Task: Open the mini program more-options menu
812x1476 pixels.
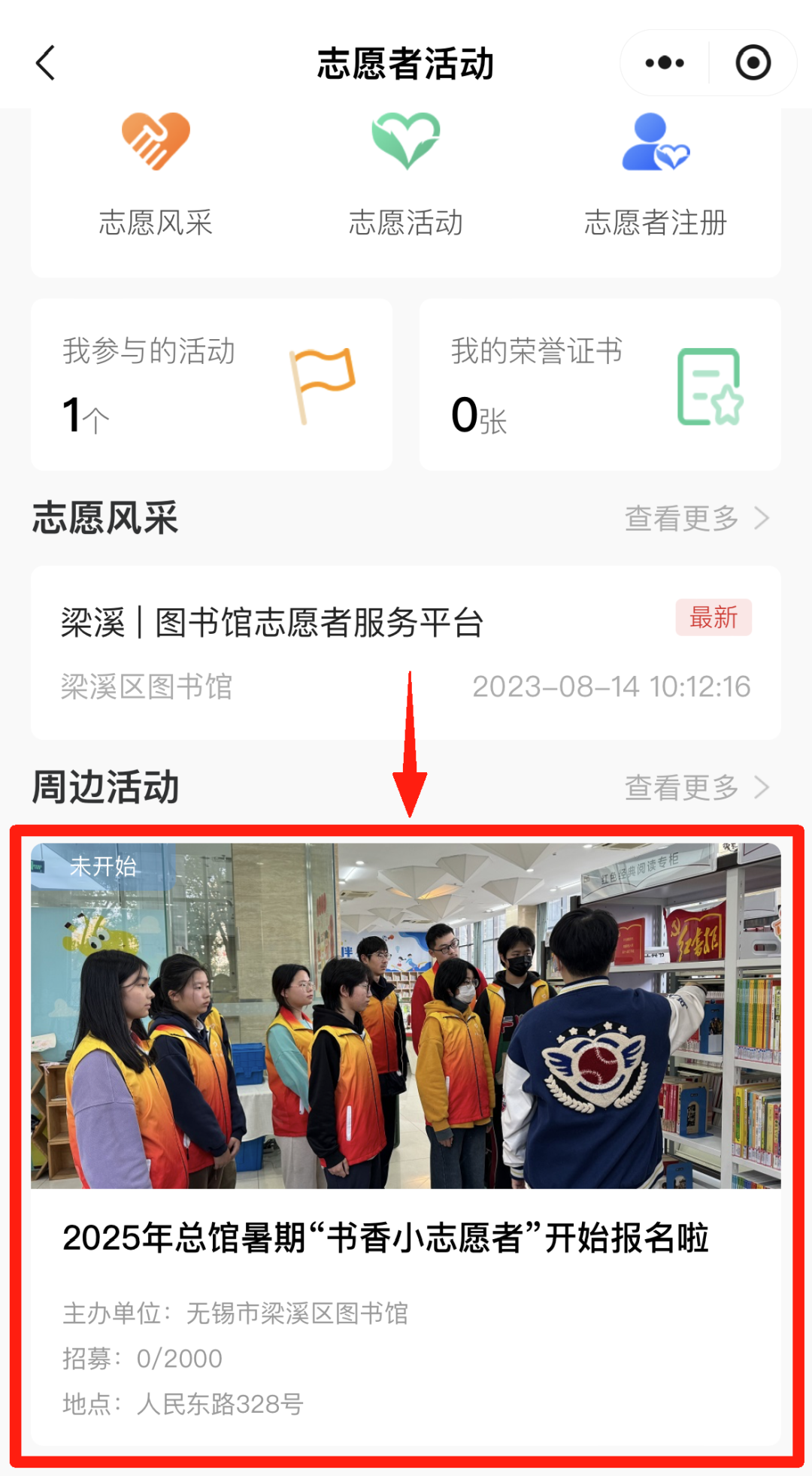Action: (665, 63)
